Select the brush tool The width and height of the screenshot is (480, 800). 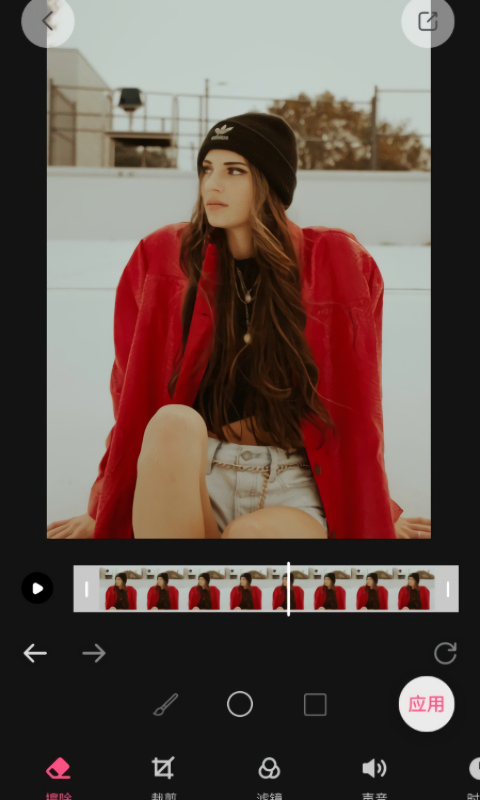(166, 705)
